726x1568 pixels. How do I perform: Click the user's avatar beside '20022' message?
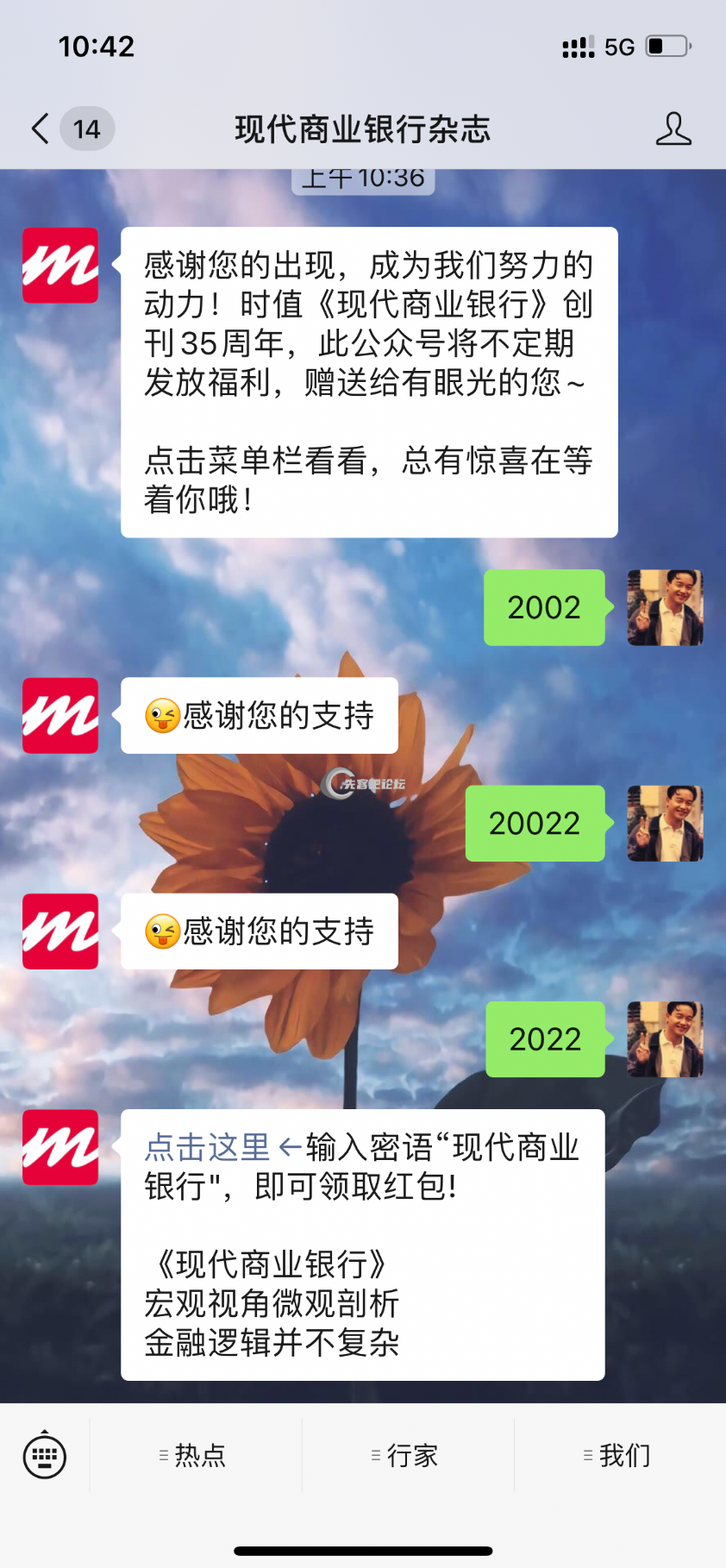click(665, 823)
